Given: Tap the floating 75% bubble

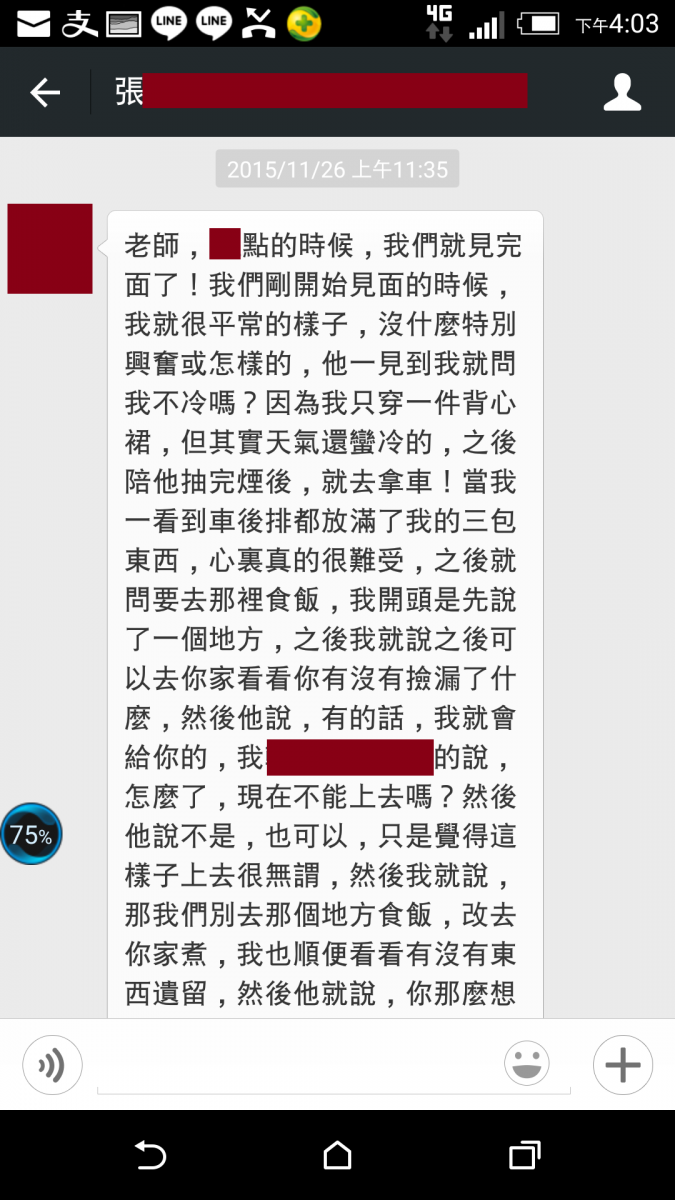Looking at the screenshot, I should [x=32, y=834].
